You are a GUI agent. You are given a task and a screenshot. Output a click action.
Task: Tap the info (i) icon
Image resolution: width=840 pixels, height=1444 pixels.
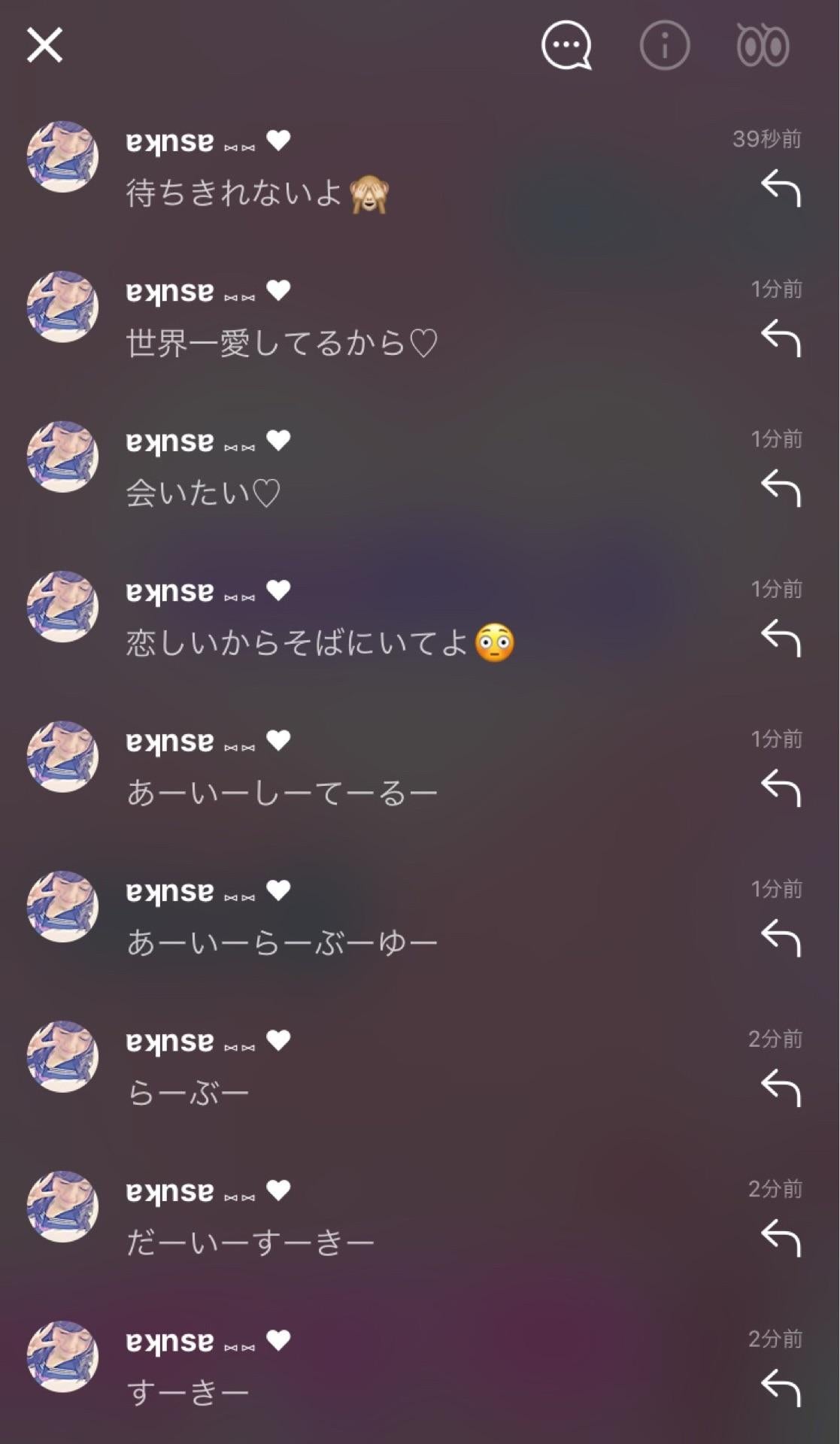click(x=664, y=47)
